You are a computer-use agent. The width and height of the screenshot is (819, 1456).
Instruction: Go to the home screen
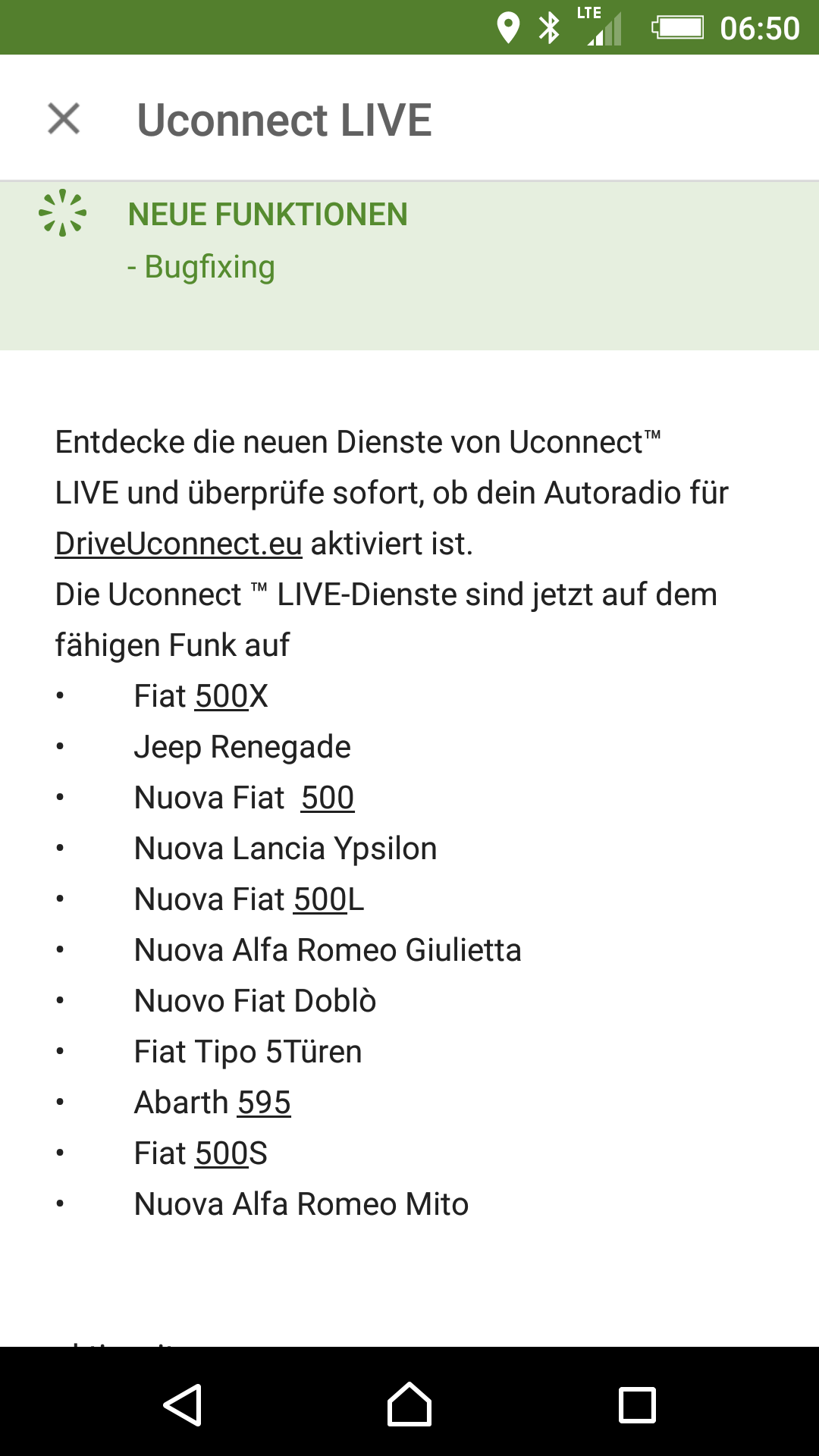coord(409,1404)
